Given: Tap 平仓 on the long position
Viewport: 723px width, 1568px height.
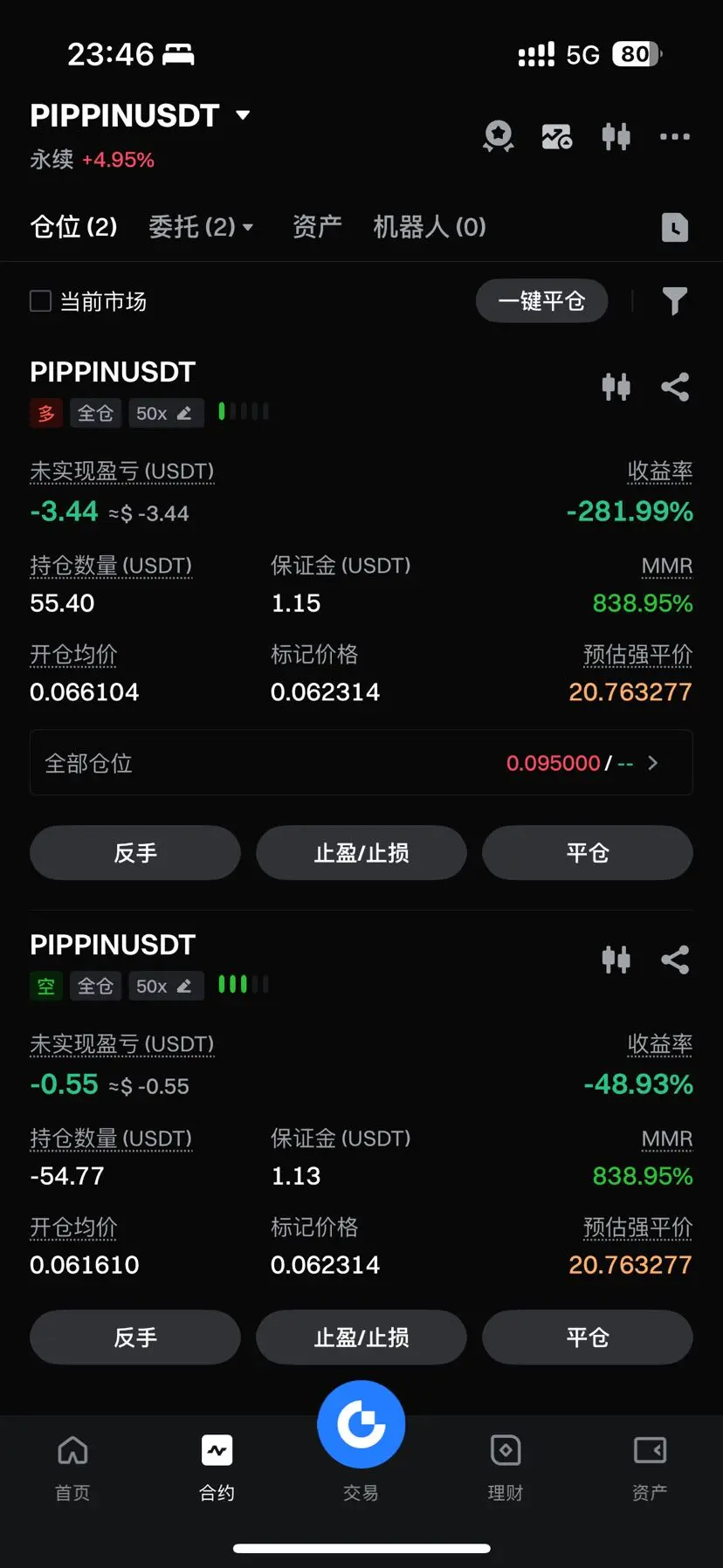Looking at the screenshot, I should 588,853.
